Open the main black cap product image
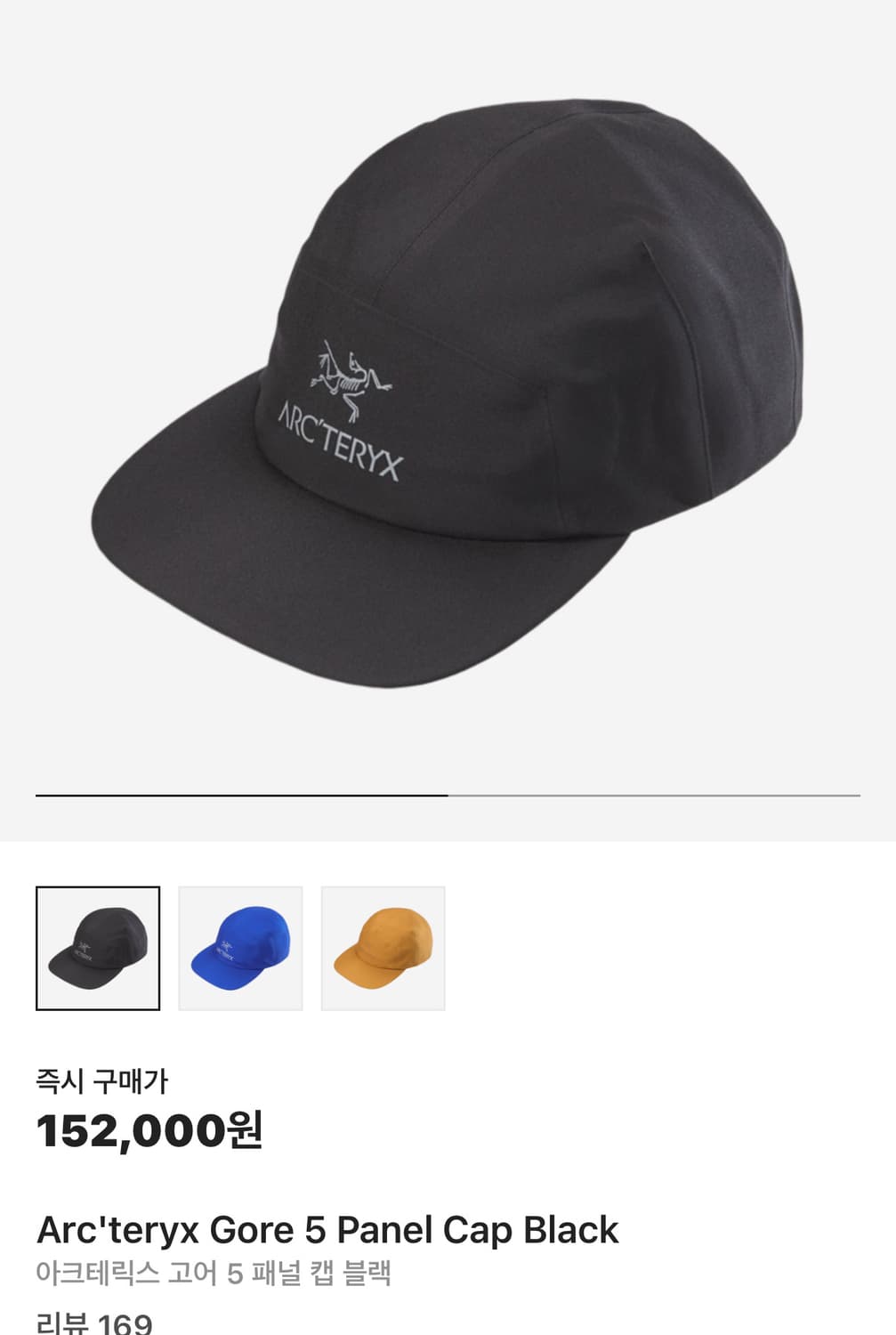Viewport: 896px width, 1335px height. [x=448, y=374]
